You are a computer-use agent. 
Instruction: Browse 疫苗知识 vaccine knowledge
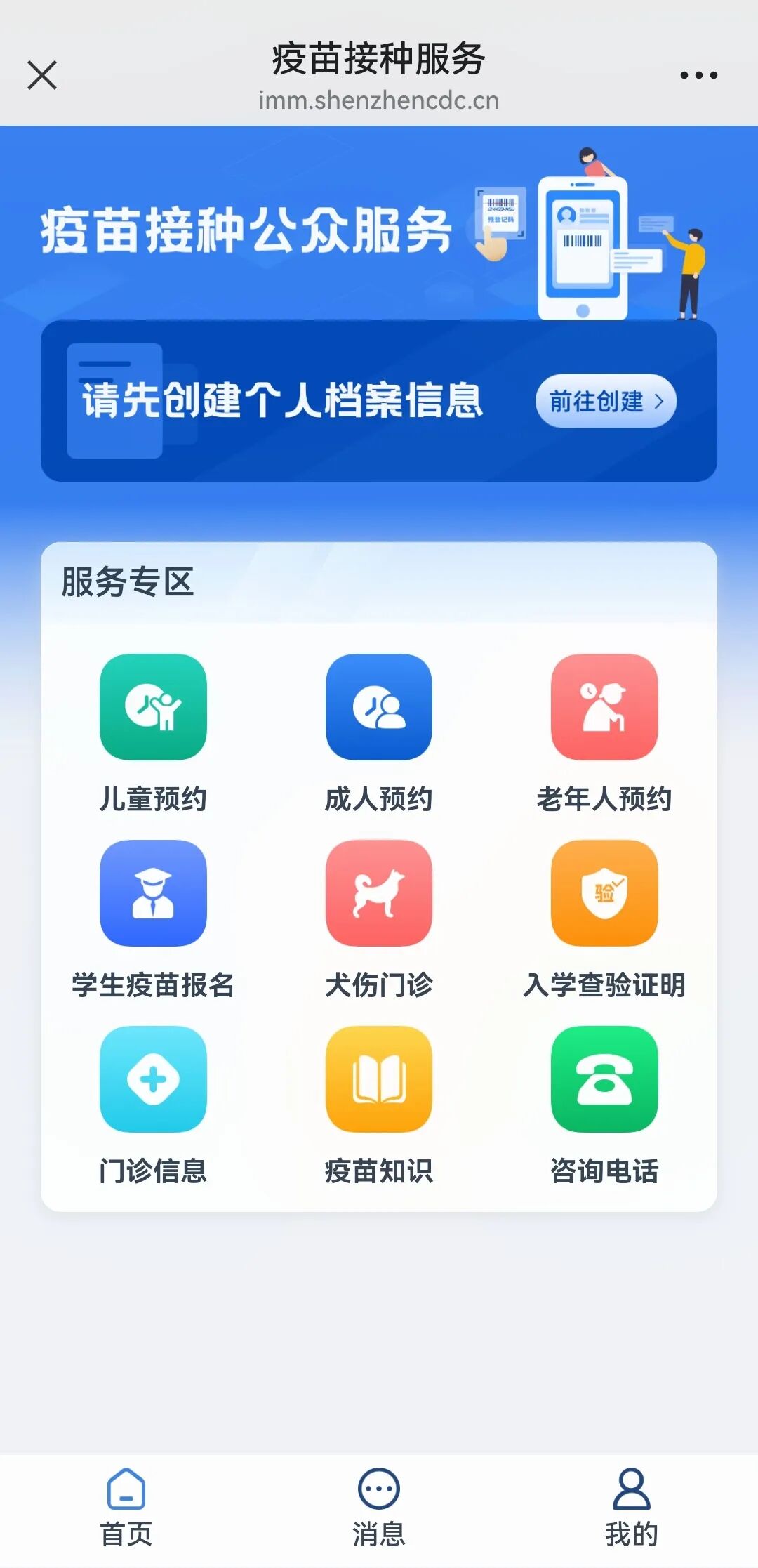pyautogui.click(x=379, y=1079)
